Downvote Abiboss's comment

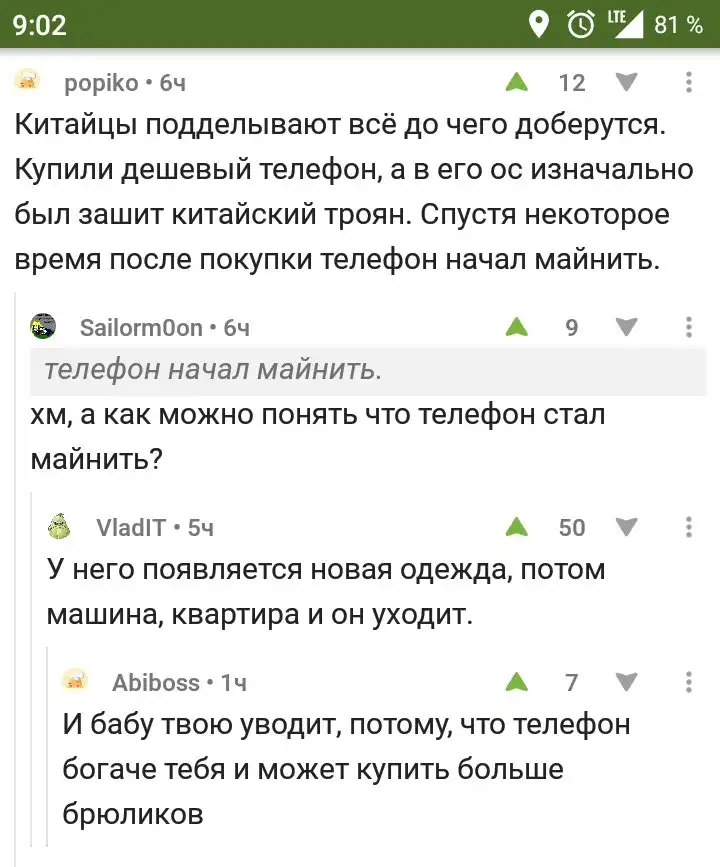point(626,683)
